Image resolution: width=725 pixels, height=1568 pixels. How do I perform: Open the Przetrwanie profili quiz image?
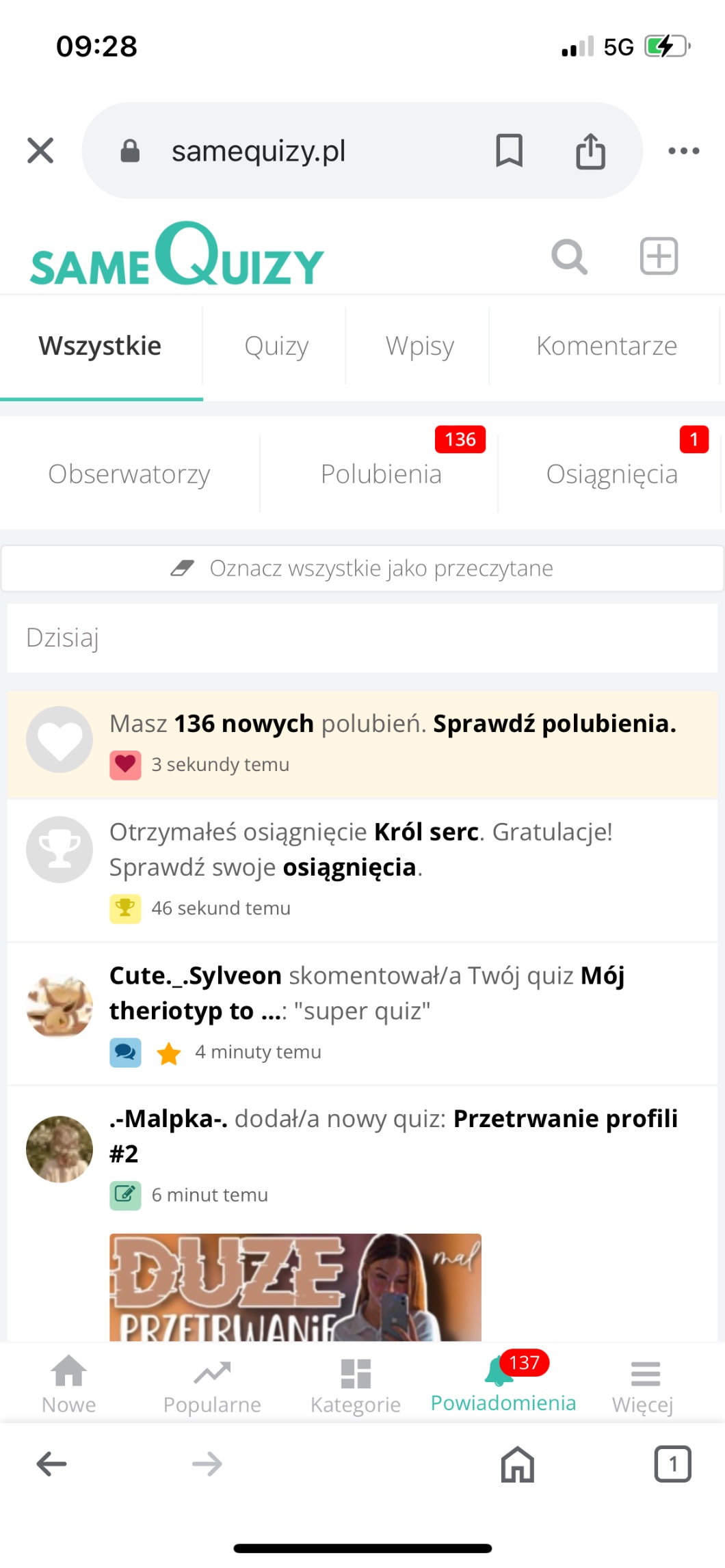tap(295, 1286)
